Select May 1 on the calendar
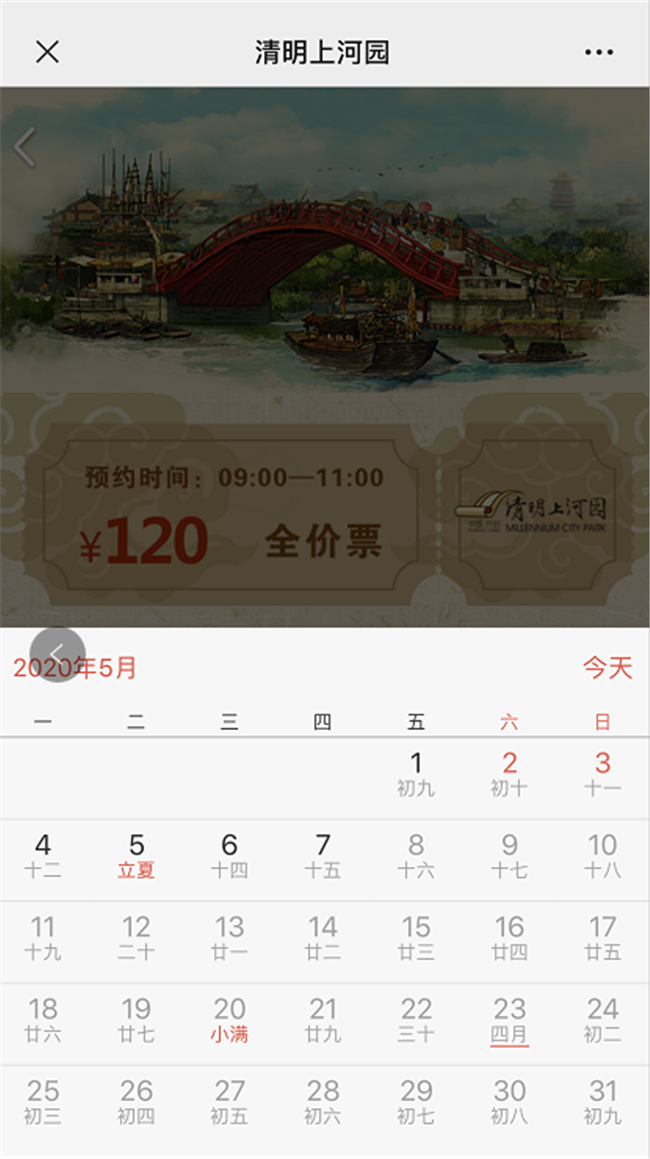The width and height of the screenshot is (650, 1159). 416,774
